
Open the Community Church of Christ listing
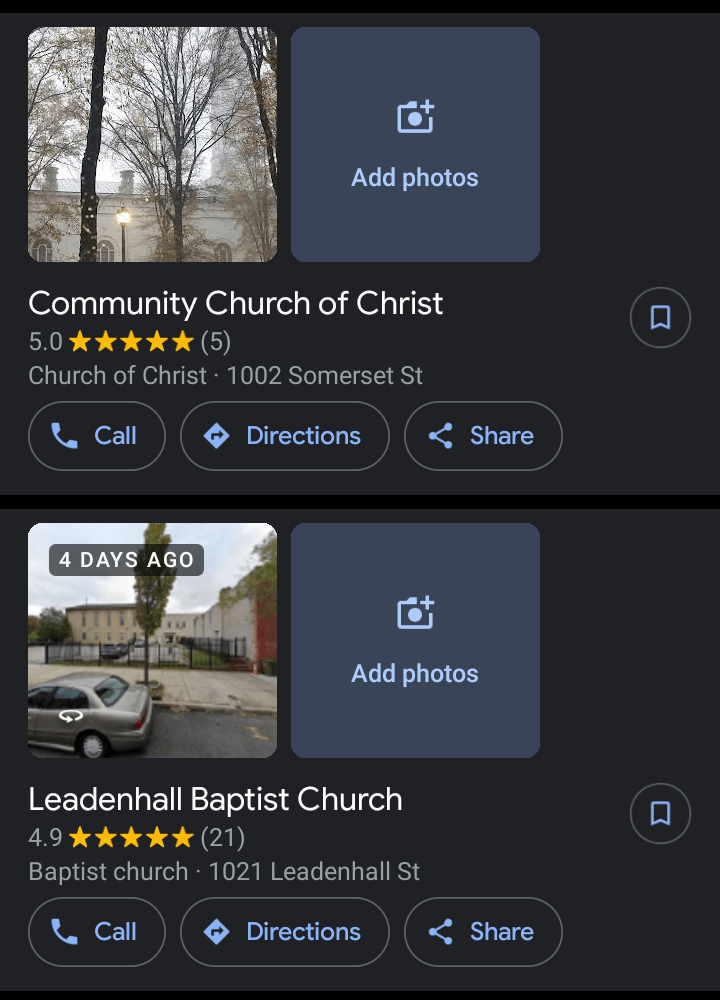coord(236,303)
